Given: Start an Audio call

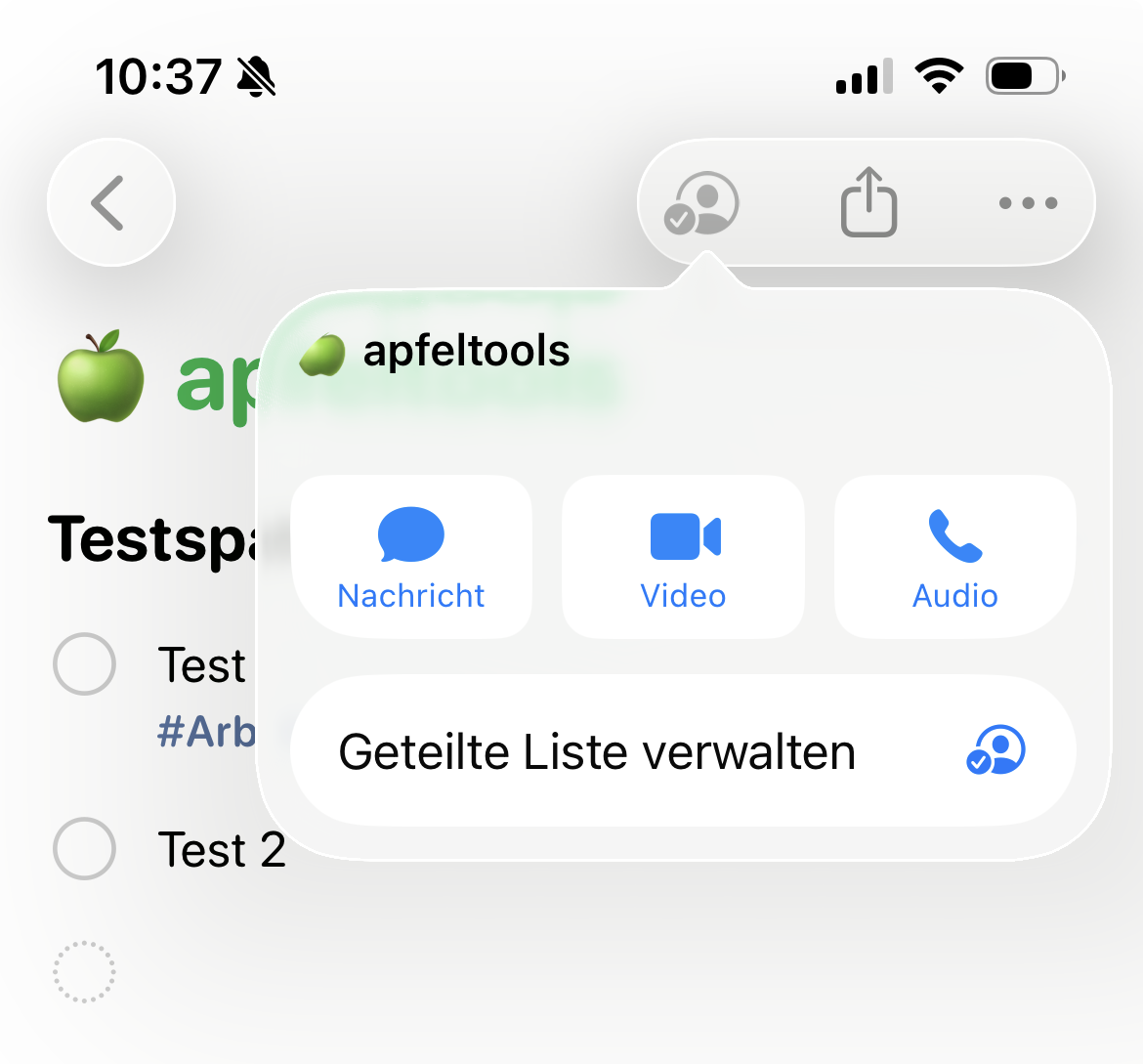Looking at the screenshot, I should [x=954, y=557].
